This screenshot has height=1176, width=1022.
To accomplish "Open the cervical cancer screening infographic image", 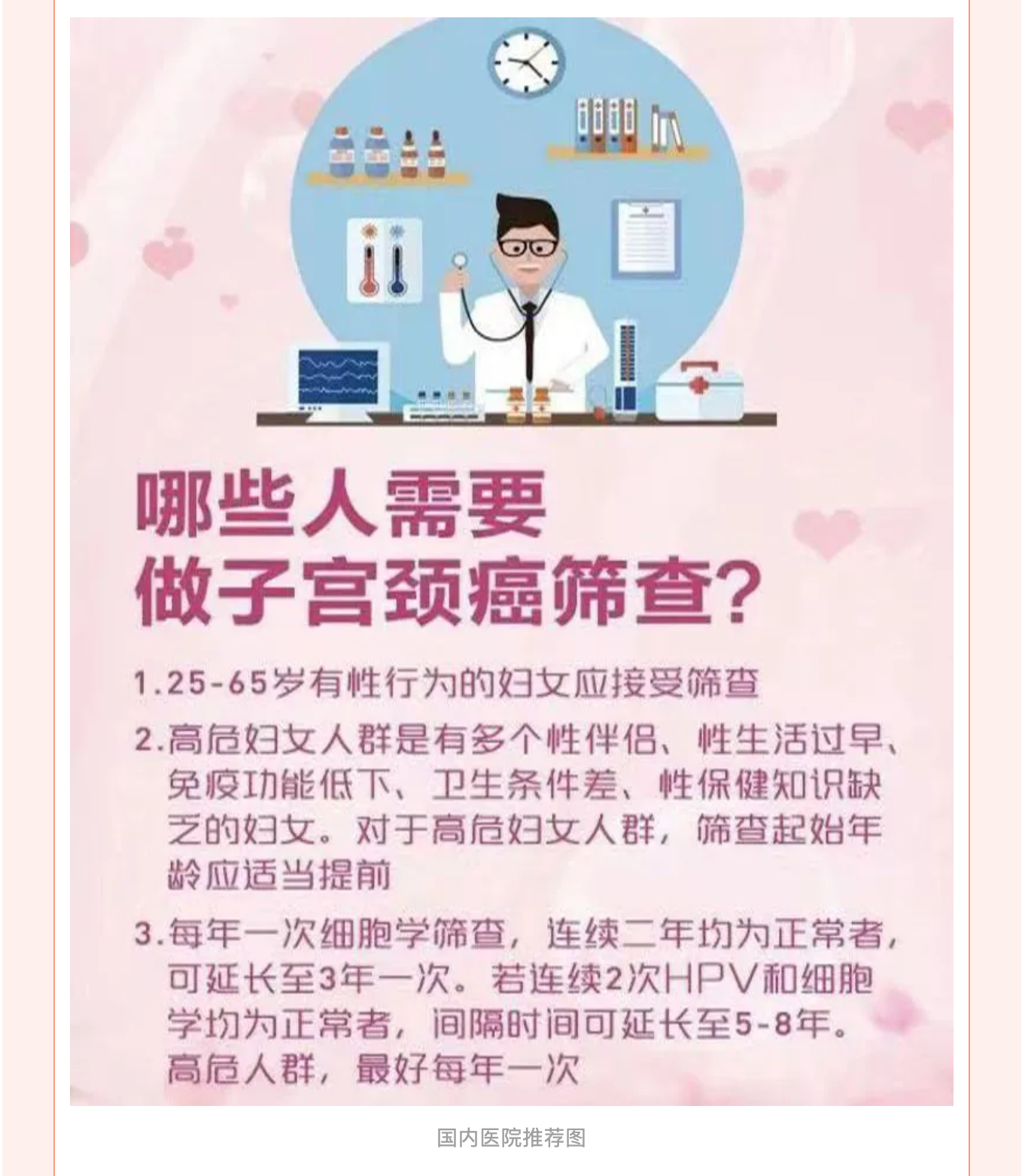I will [x=511, y=561].
